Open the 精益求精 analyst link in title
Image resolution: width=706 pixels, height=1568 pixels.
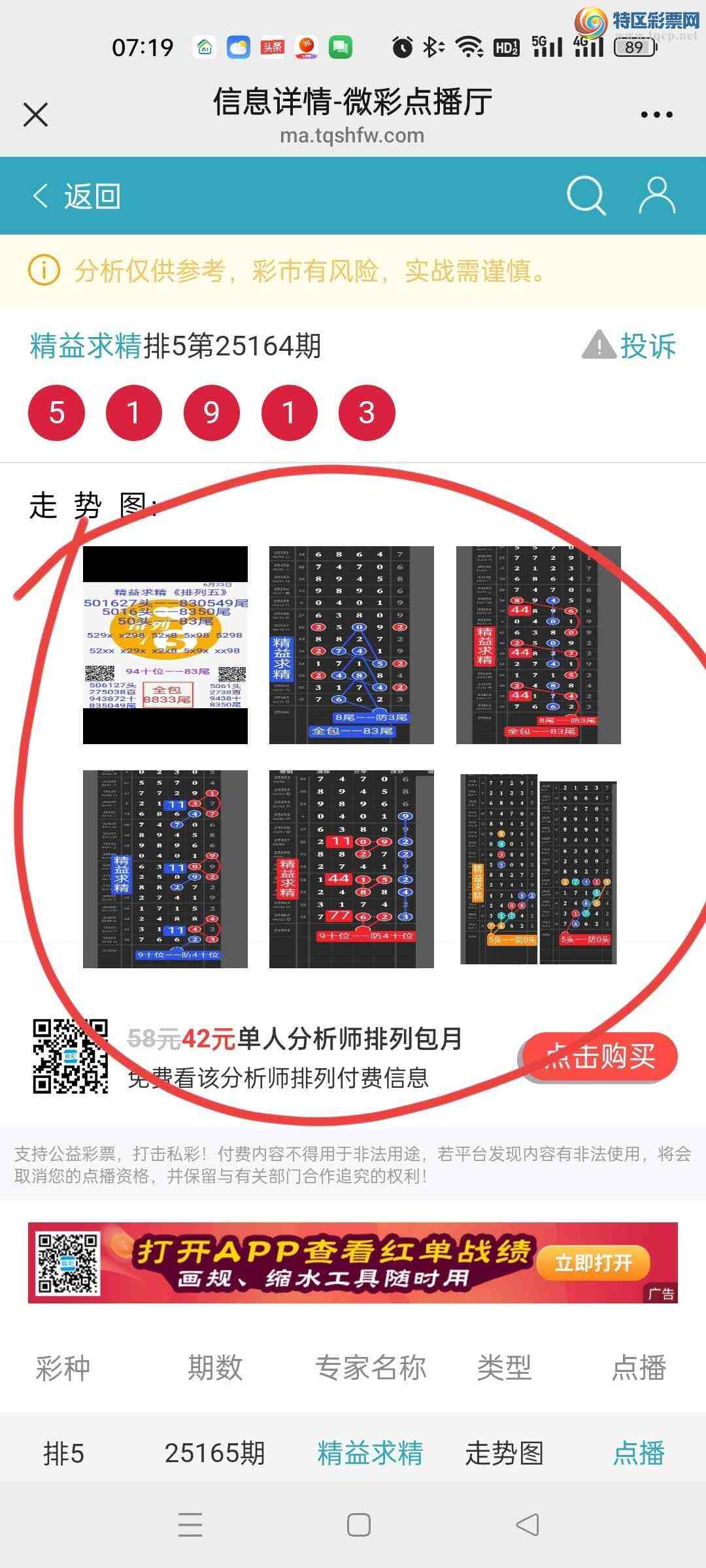86,346
